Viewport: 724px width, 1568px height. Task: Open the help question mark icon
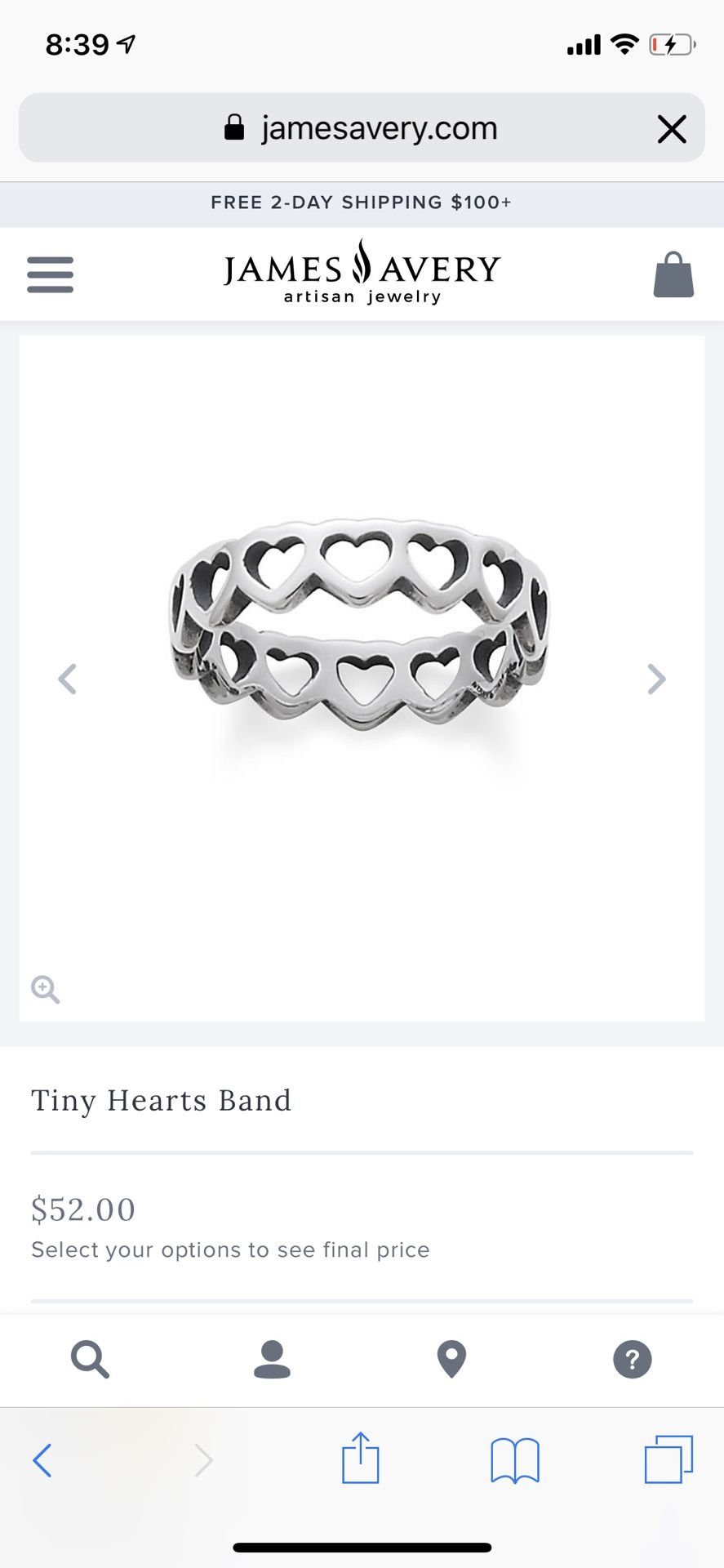click(x=632, y=1359)
